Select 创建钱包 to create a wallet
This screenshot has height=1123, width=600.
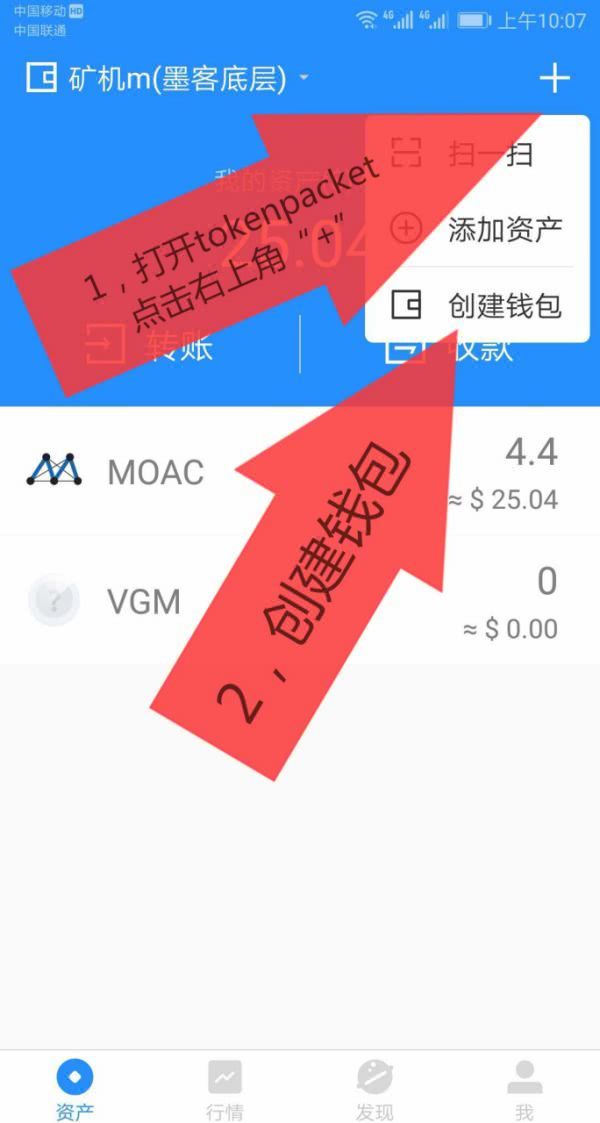(x=477, y=305)
